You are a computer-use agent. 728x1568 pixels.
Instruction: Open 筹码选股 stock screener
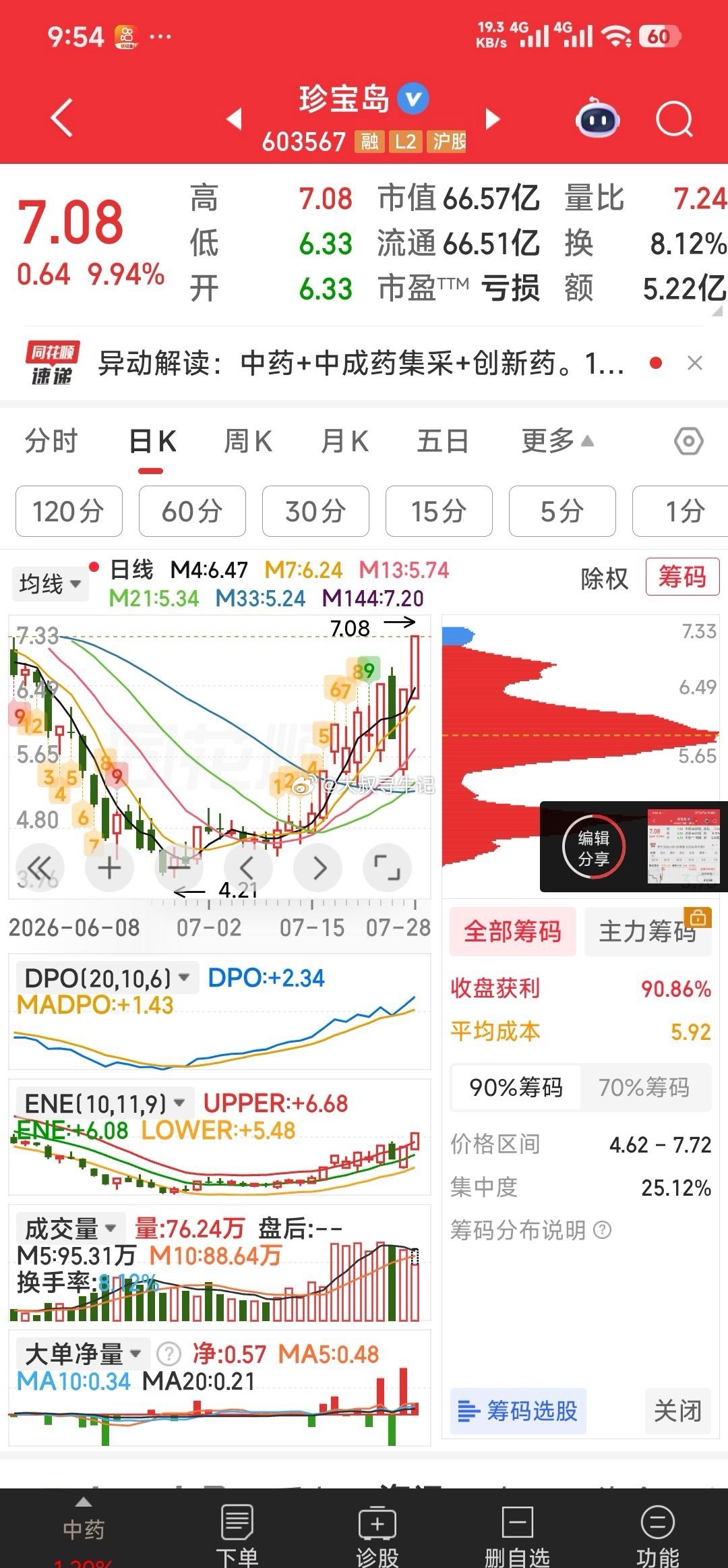click(x=518, y=1411)
